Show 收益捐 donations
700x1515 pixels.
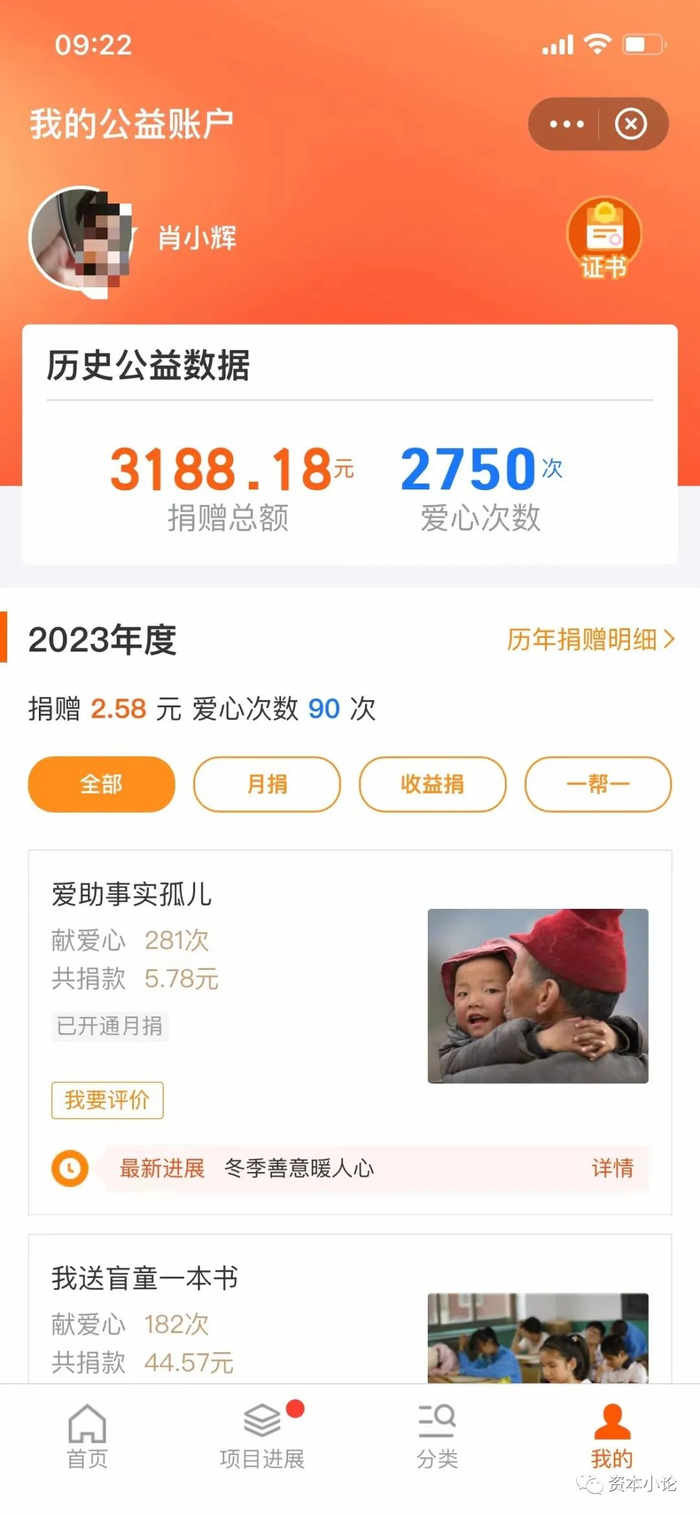point(432,784)
